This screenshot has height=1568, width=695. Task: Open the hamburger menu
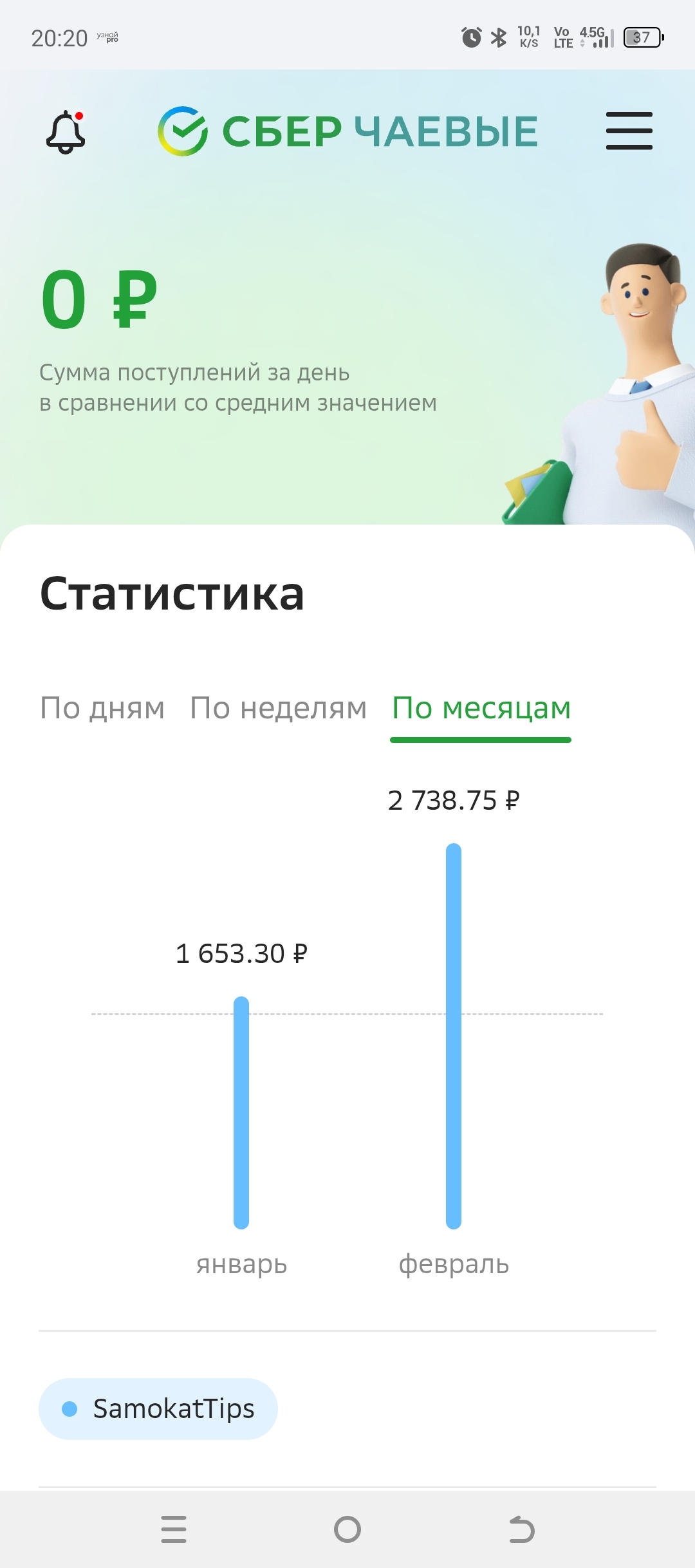(x=629, y=131)
